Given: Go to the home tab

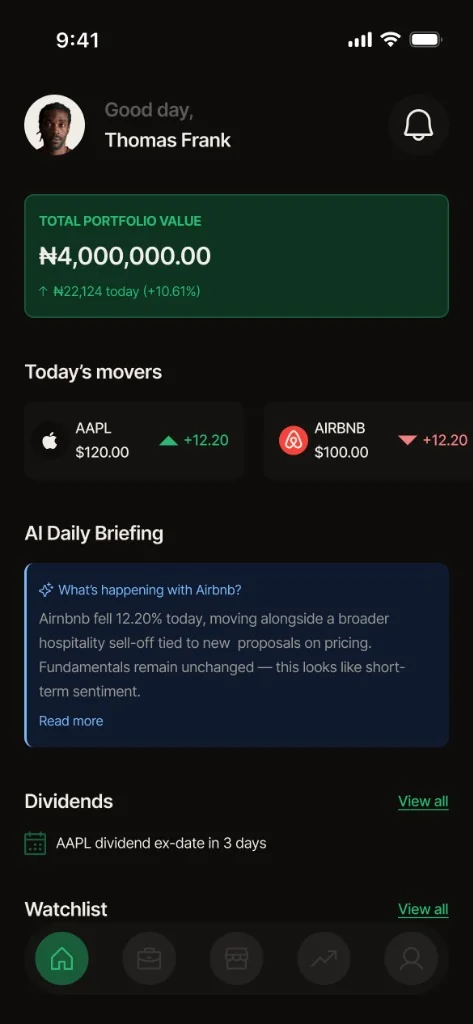Looking at the screenshot, I should coord(62,958).
